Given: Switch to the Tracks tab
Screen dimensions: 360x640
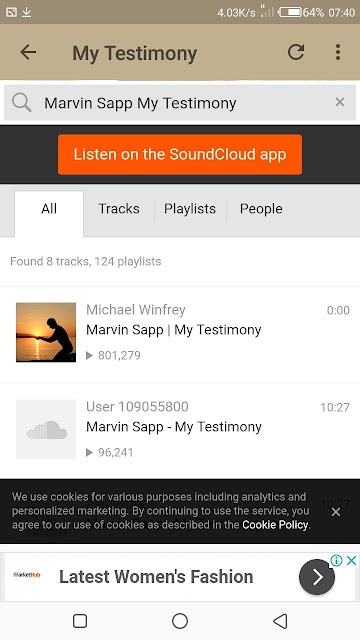Looking at the screenshot, I should pyautogui.click(x=119, y=209).
